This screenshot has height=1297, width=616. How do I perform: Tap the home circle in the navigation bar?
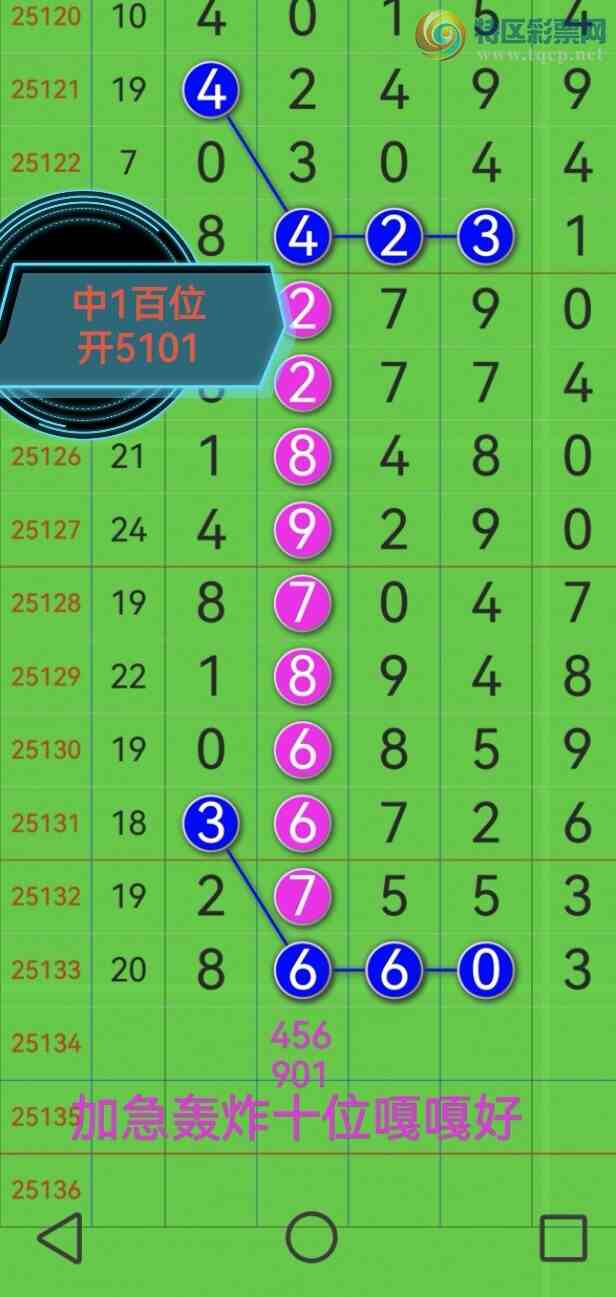click(x=311, y=1238)
